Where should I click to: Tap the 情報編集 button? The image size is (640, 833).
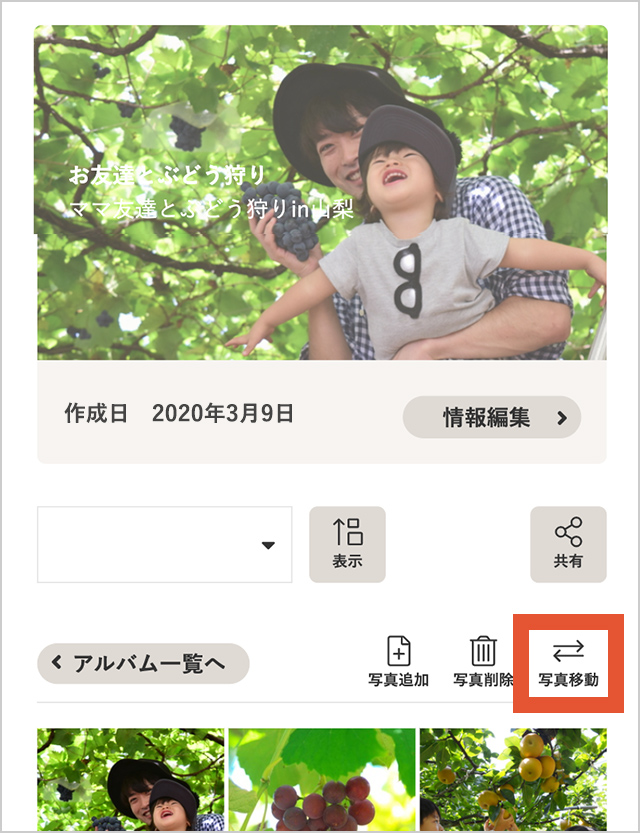[x=491, y=418]
